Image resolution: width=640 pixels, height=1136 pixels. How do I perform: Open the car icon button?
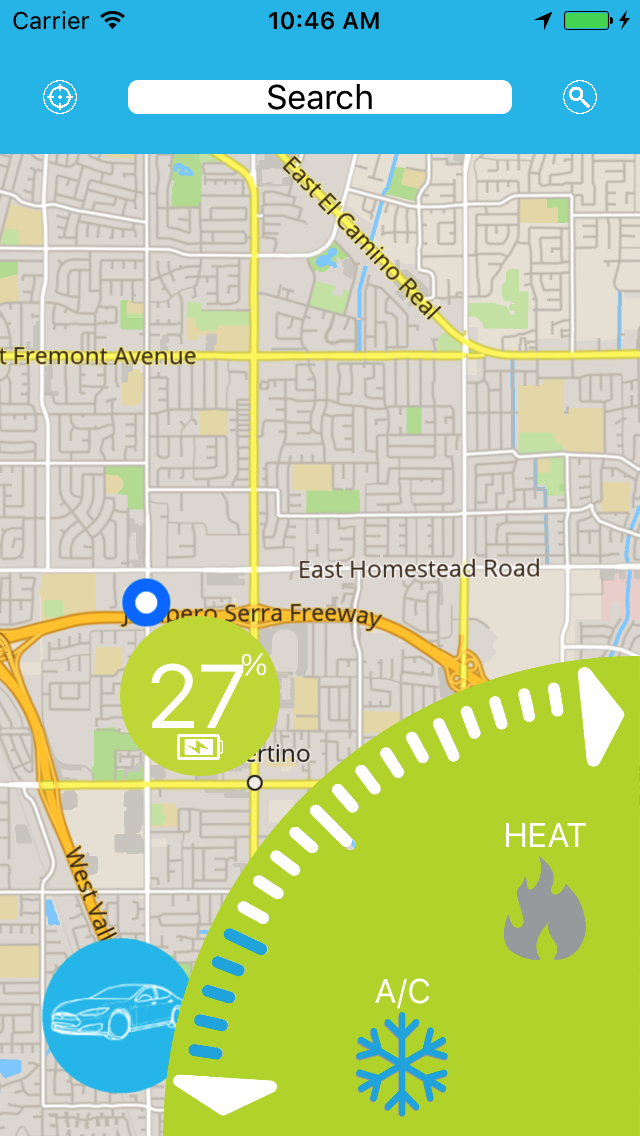click(112, 1012)
